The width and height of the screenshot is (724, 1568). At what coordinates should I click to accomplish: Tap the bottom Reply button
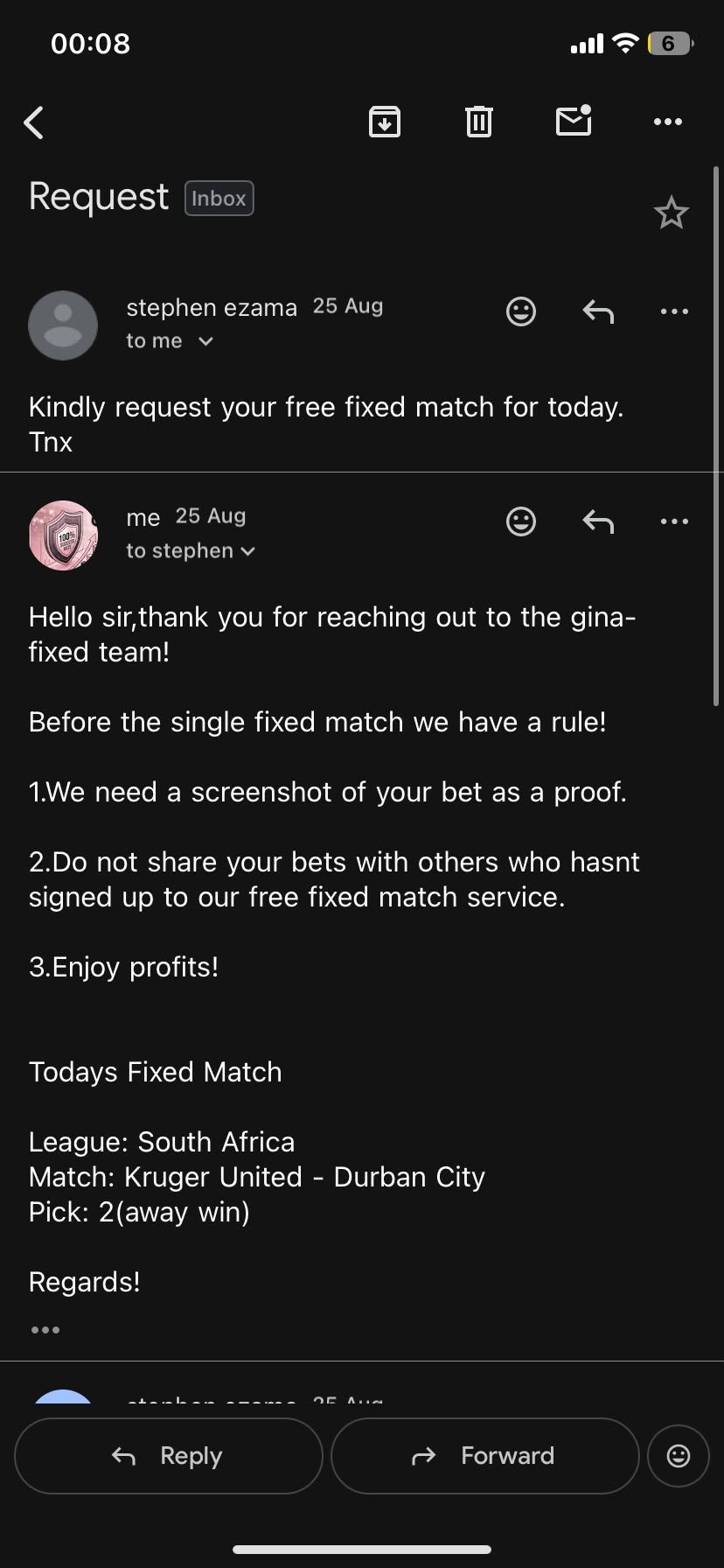click(x=169, y=1456)
